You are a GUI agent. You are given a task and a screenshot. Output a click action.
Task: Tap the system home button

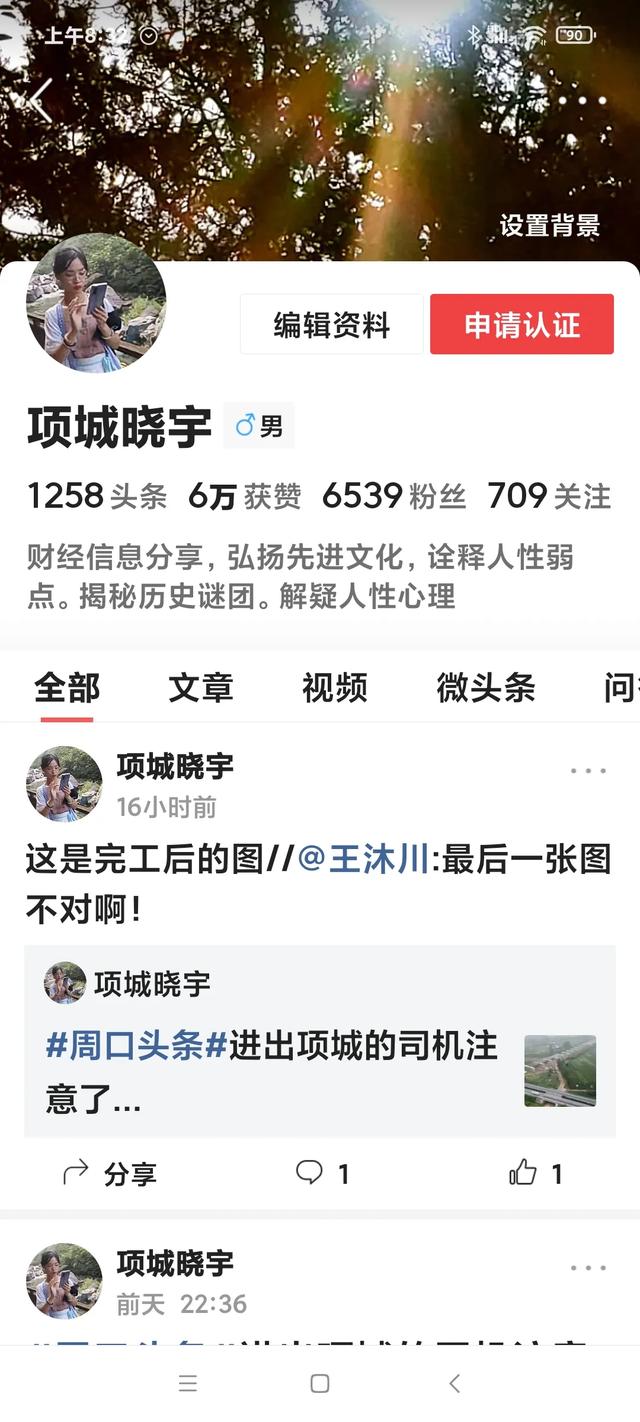[x=320, y=1384]
